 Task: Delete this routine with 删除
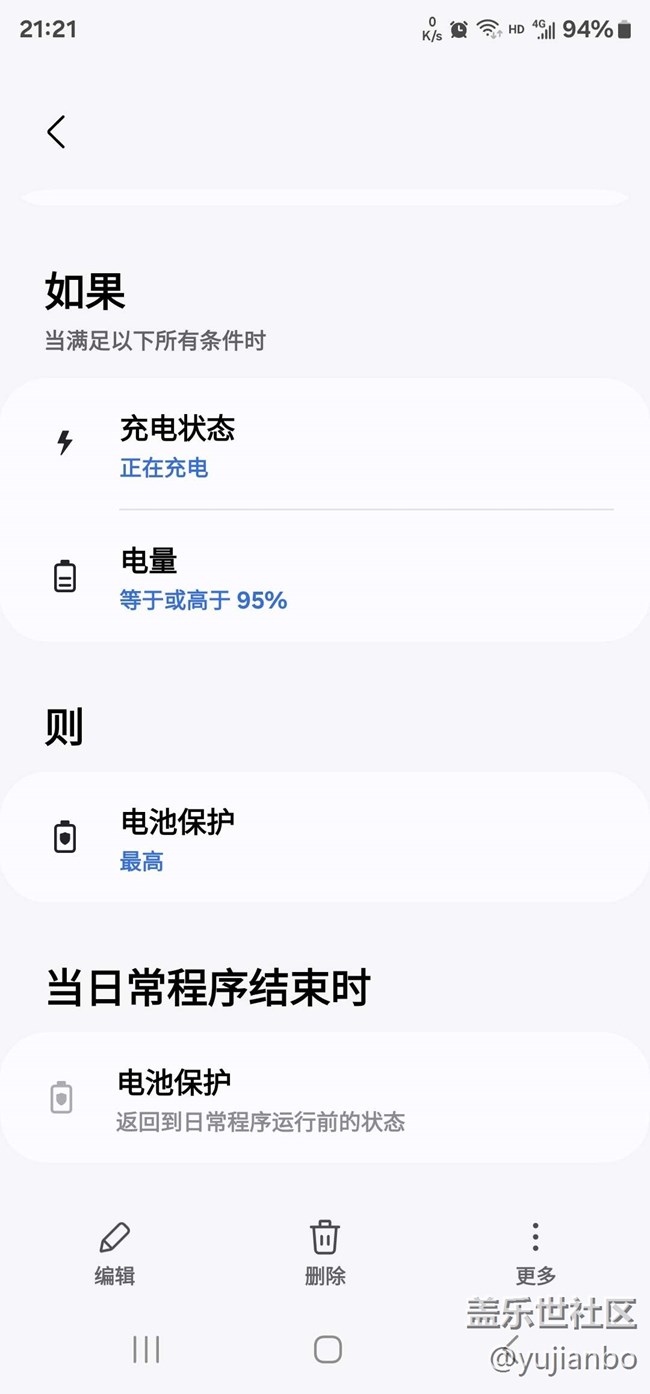(x=325, y=1253)
